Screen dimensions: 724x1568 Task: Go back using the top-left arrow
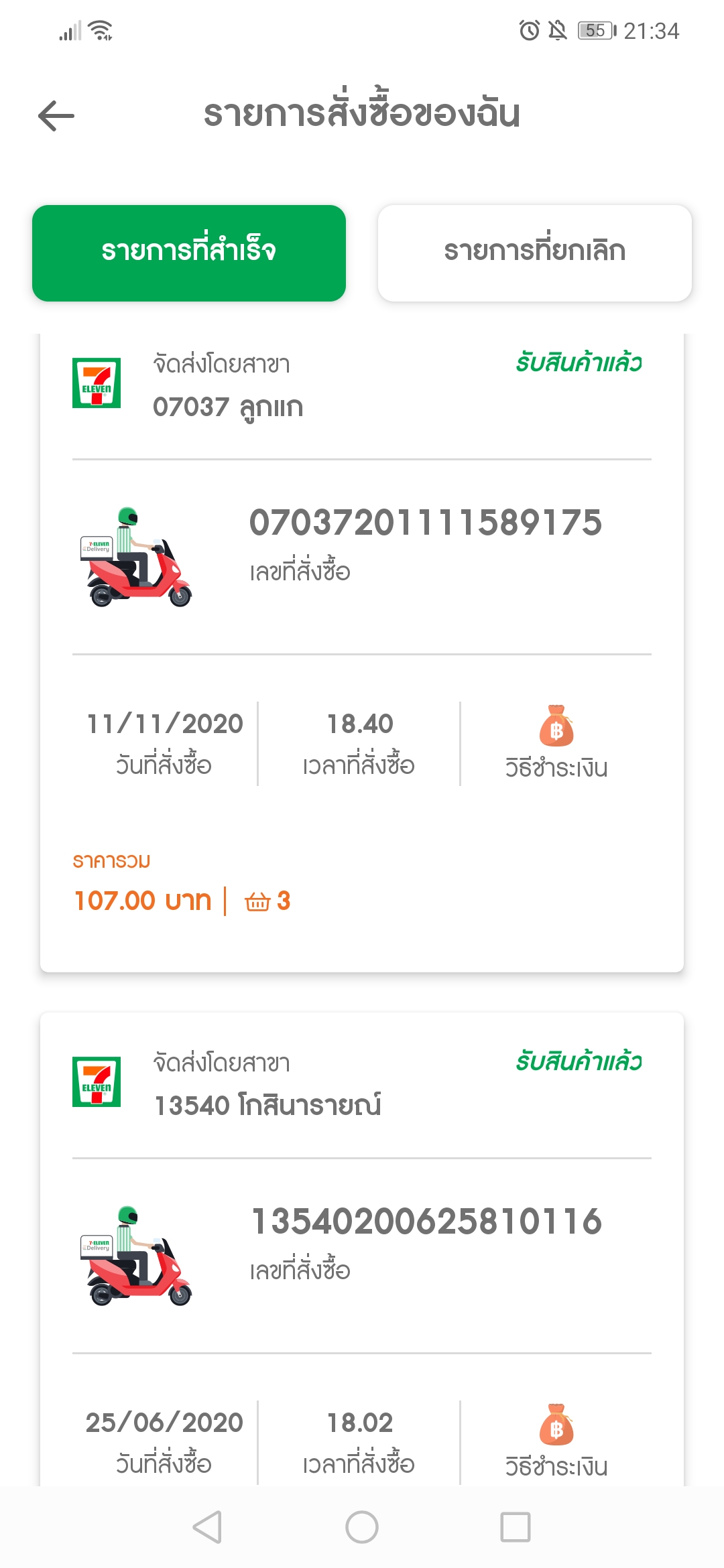(56, 116)
